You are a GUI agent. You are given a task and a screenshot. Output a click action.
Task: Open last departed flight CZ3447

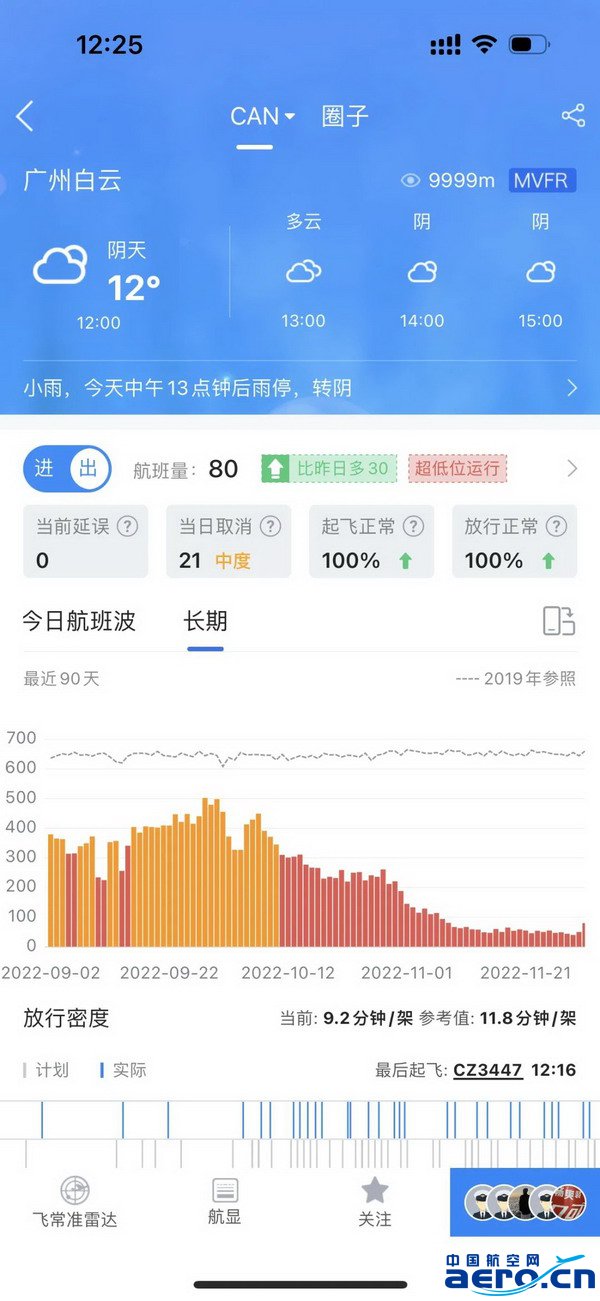pos(488,1070)
